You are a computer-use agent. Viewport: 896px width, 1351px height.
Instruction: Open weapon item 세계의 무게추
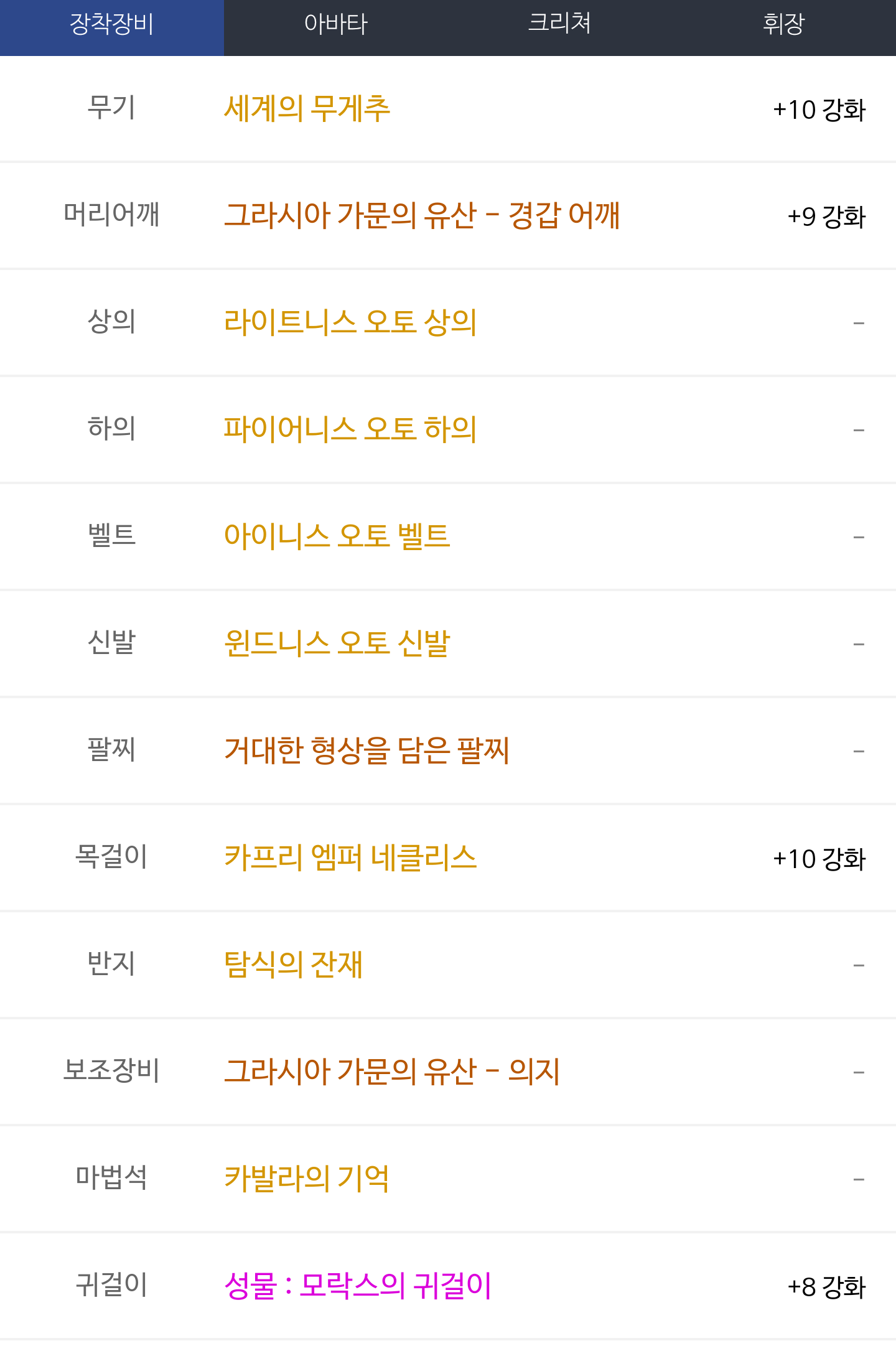(x=307, y=108)
